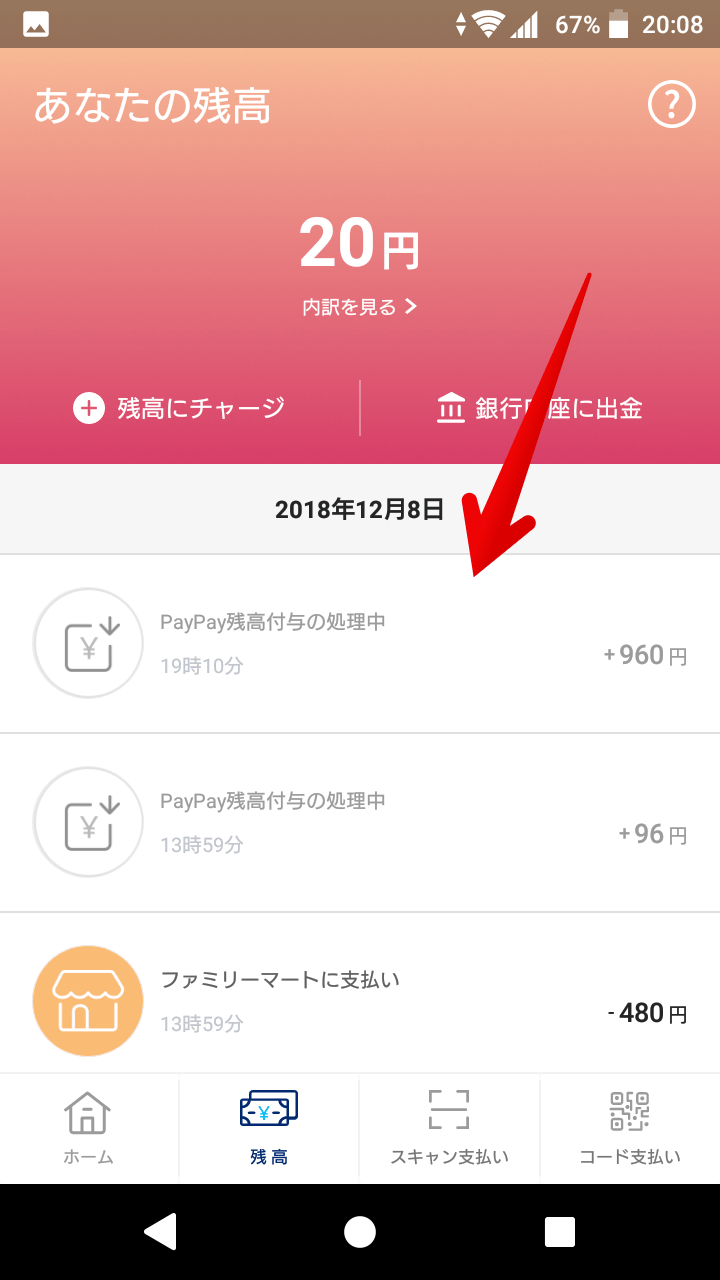
Task: Open the help question mark icon
Action: (671, 104)
